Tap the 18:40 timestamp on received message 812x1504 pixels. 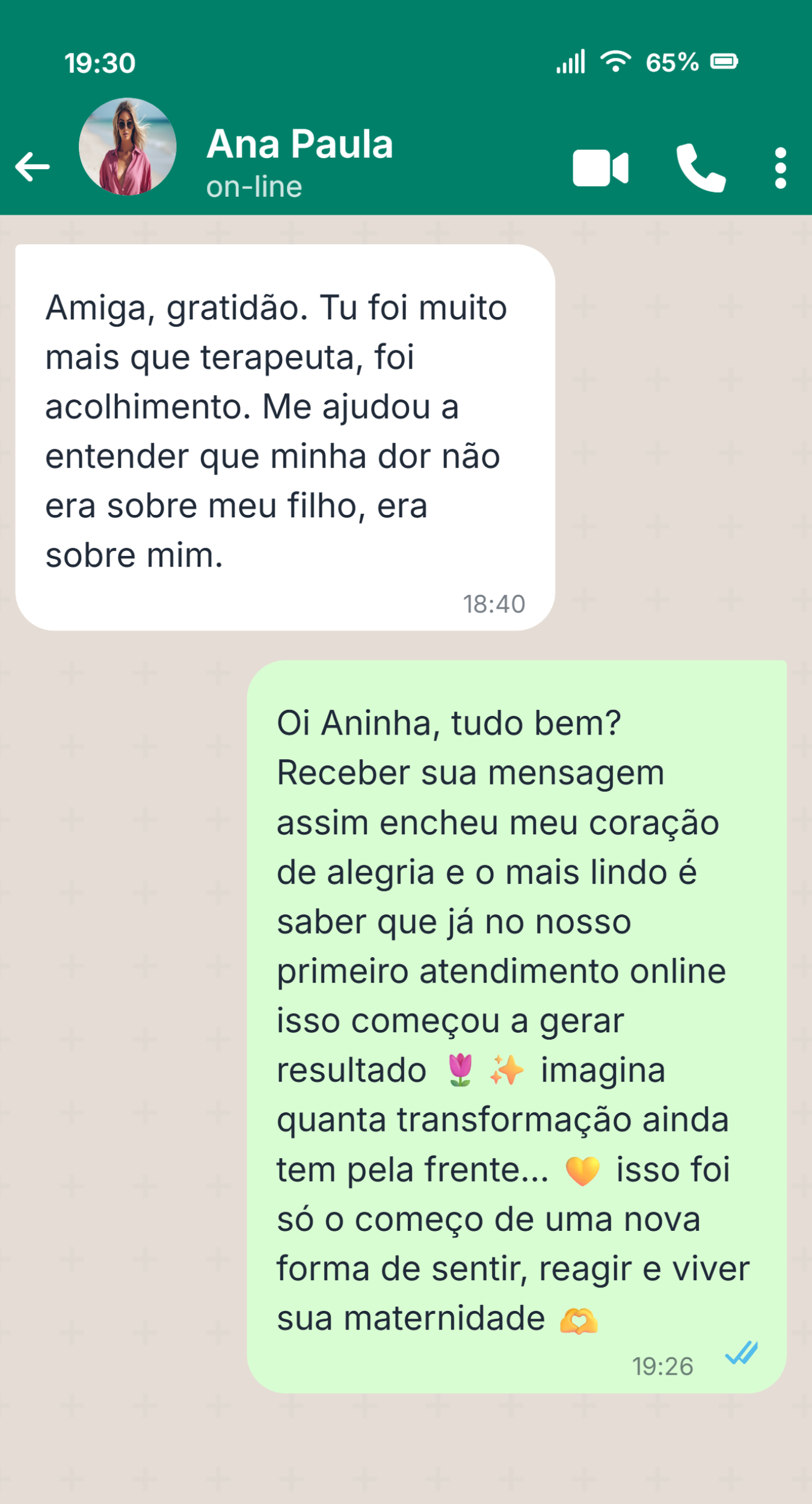493,605
